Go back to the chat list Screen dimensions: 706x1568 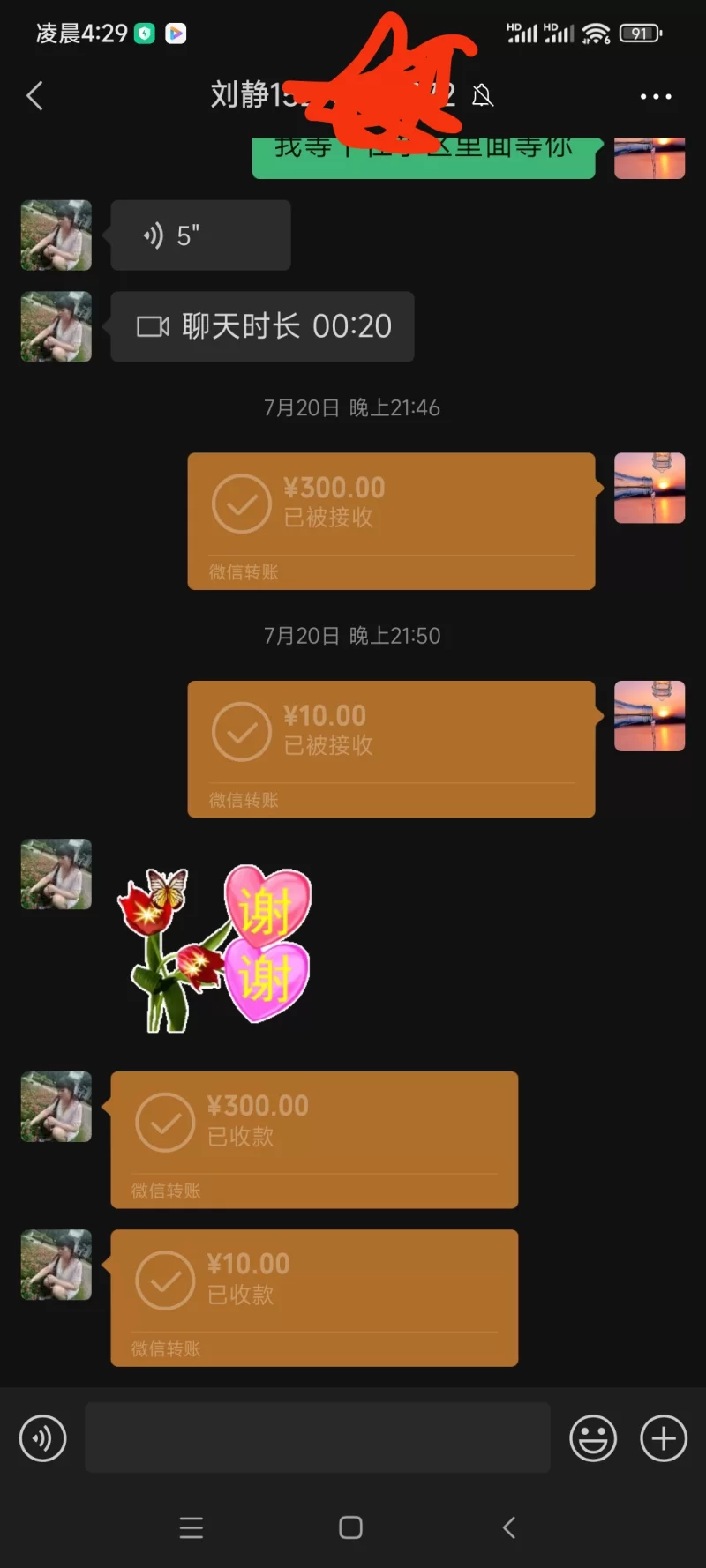click(34, 95)
